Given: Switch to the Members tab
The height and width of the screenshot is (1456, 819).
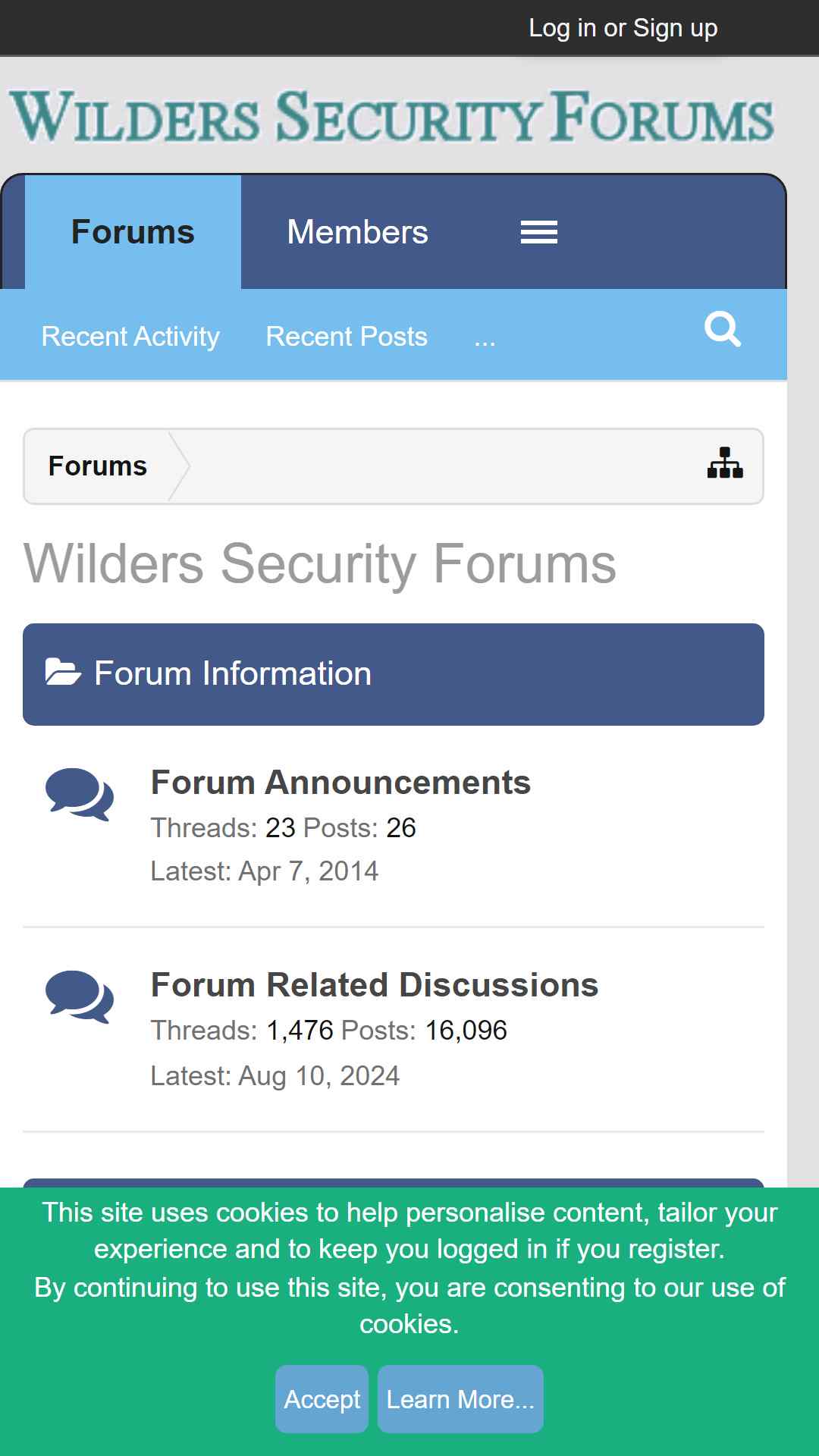Looking at the screenshot, I should (x=357, y=232).
